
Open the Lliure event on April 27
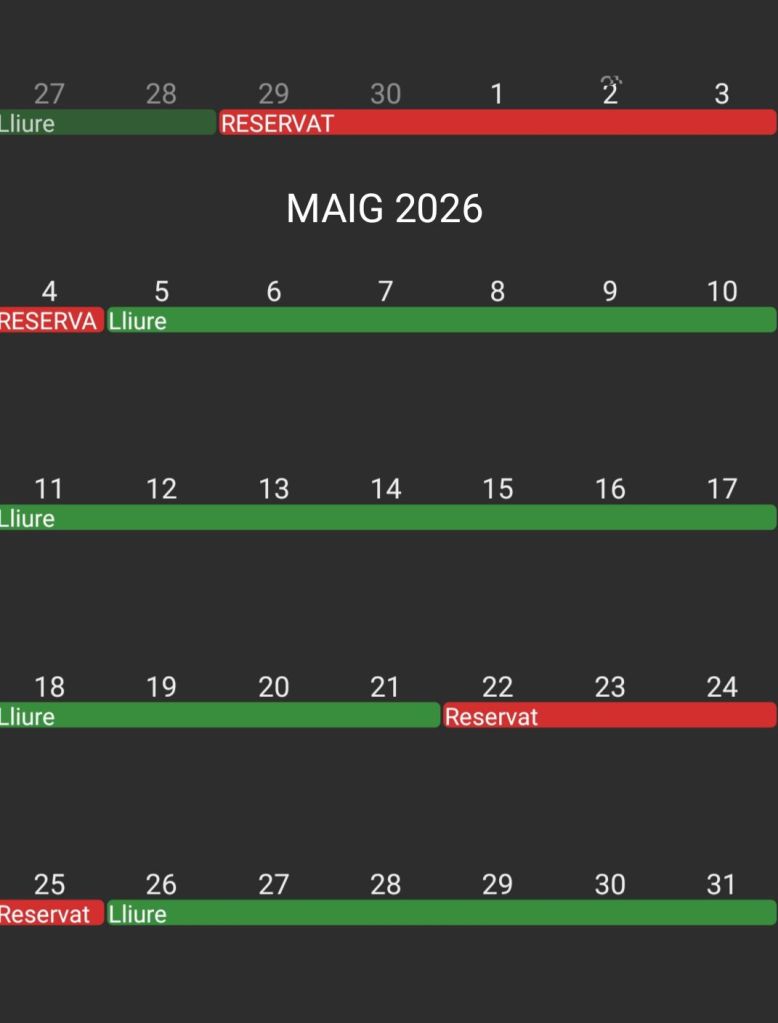(x=108, y=123)
